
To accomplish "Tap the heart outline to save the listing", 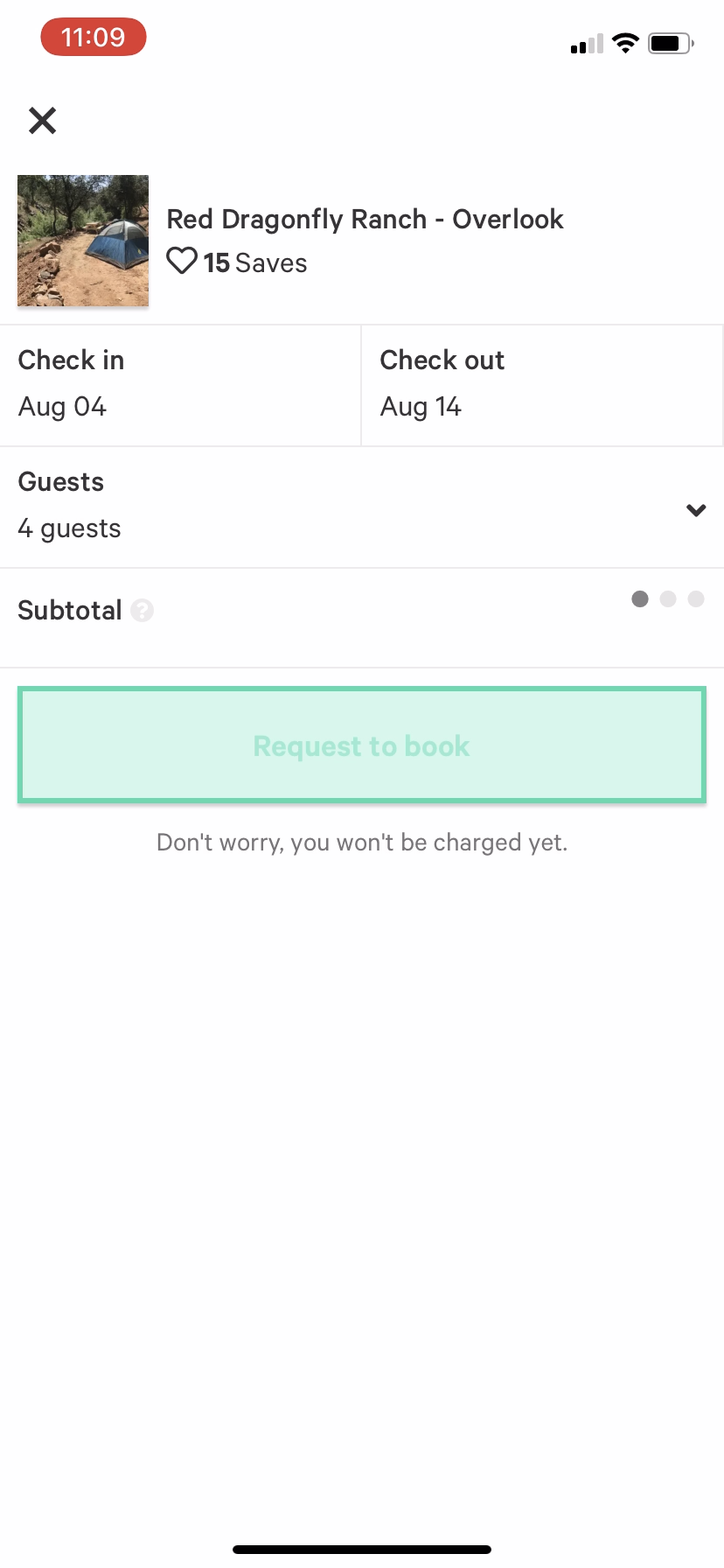I will 181,260.
